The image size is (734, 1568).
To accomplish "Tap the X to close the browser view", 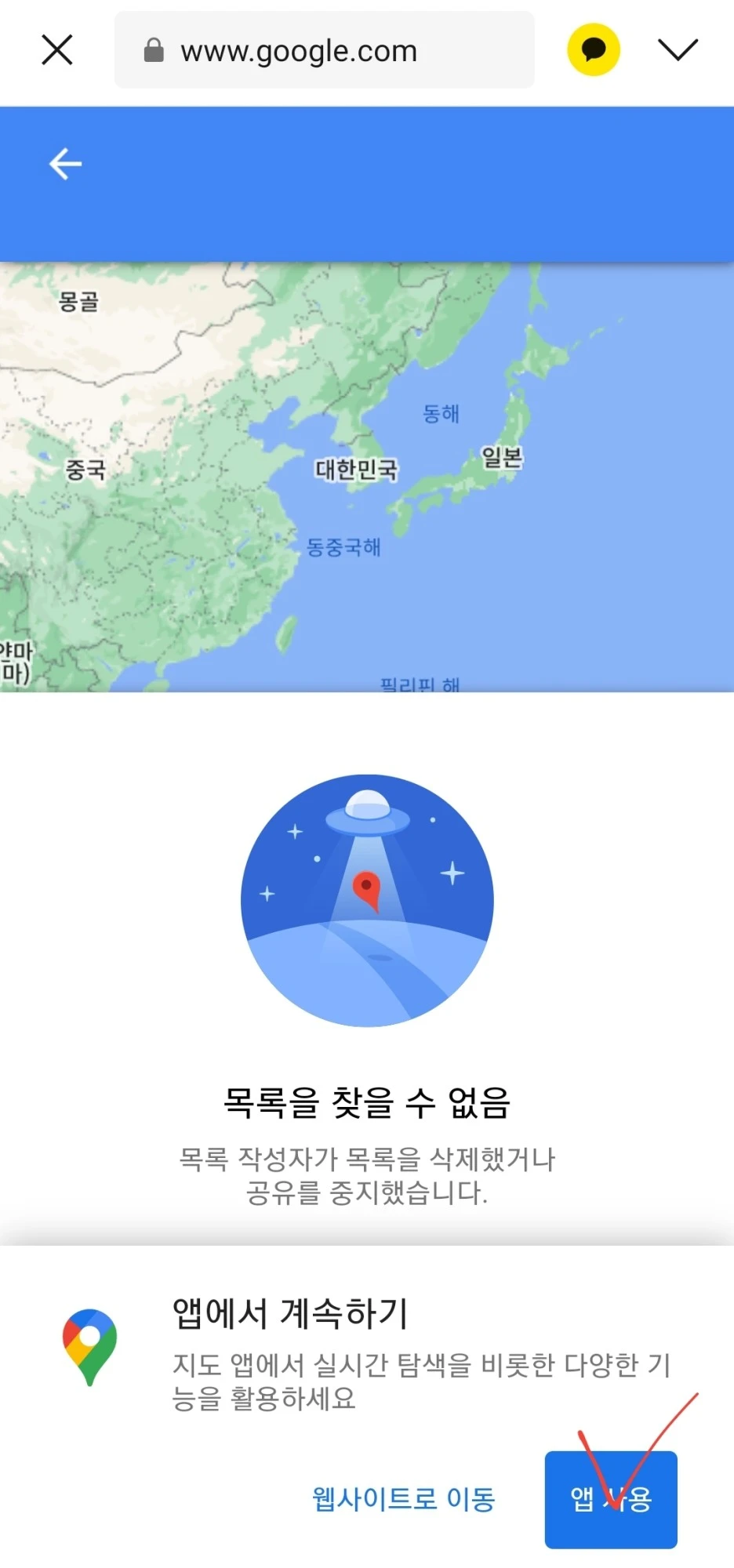I will 56,49.
